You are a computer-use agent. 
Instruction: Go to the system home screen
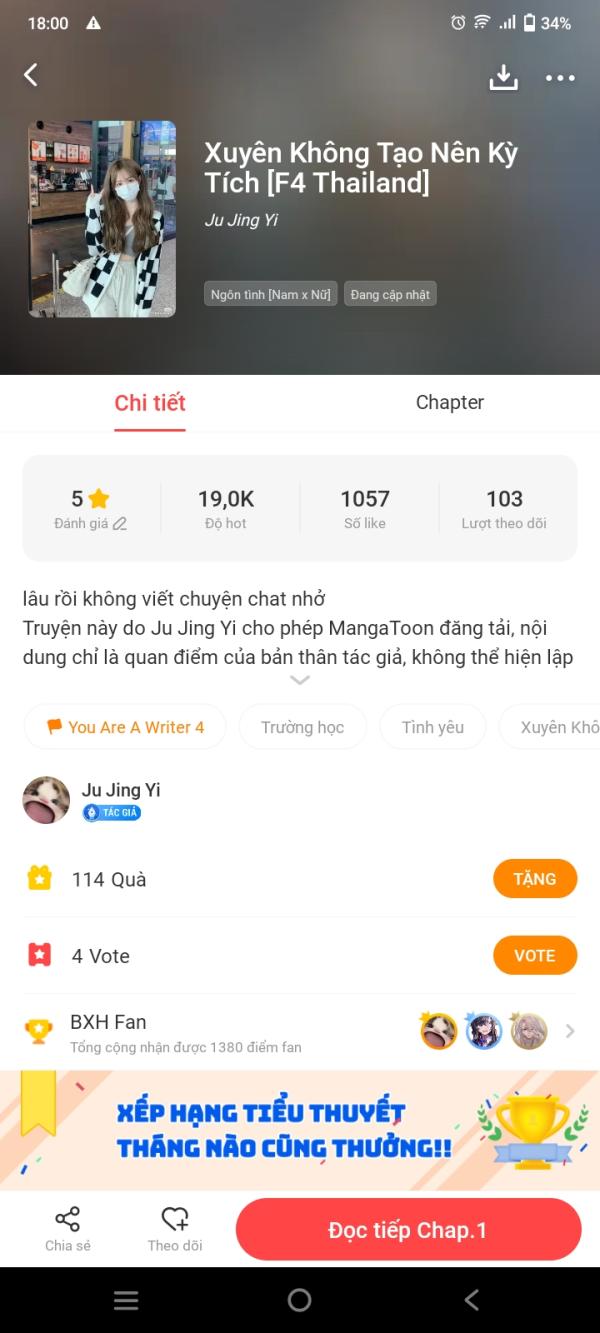point(299,1300)
